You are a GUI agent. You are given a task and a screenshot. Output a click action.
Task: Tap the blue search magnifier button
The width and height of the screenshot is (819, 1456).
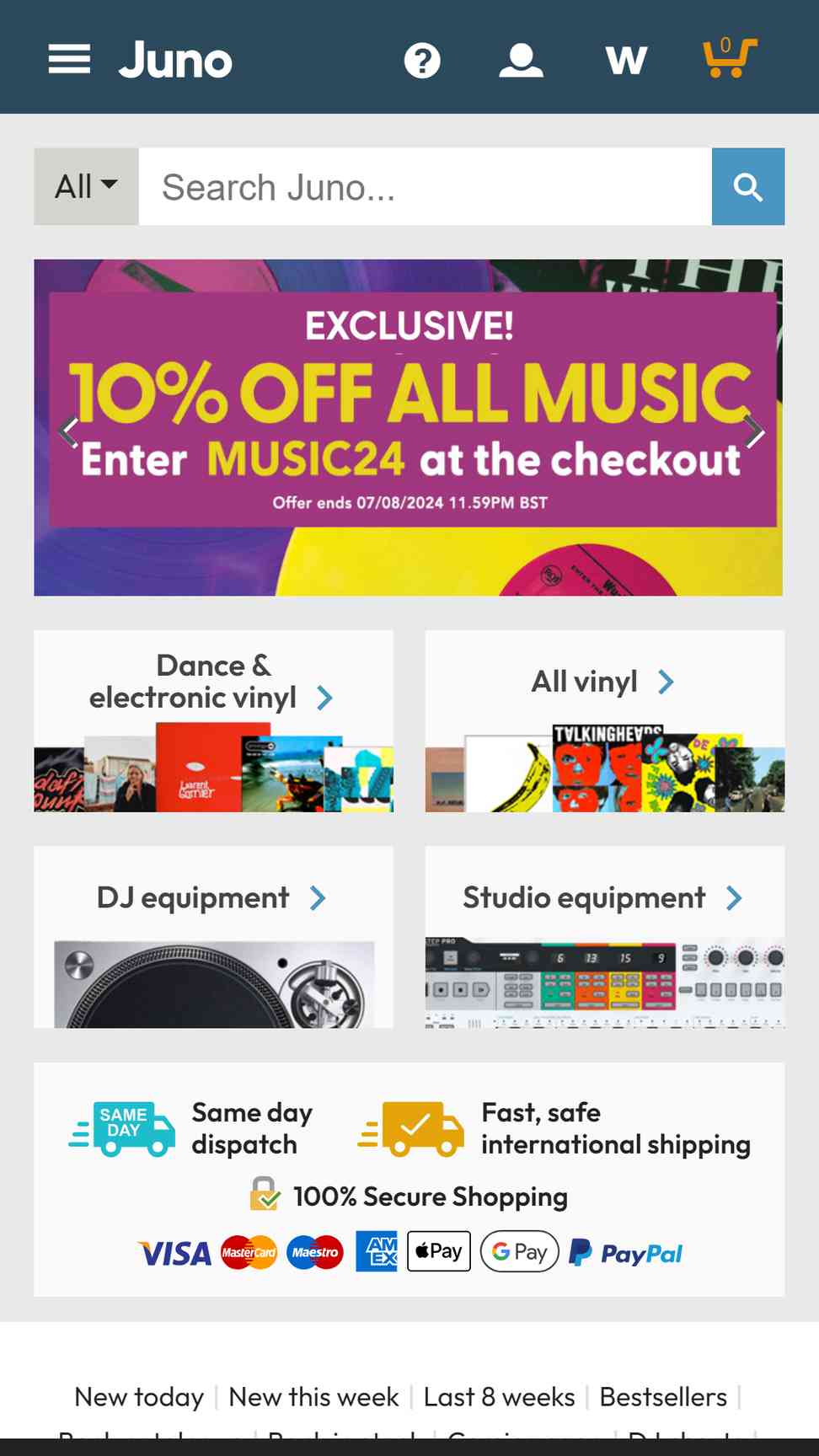[x=748, y=186]
